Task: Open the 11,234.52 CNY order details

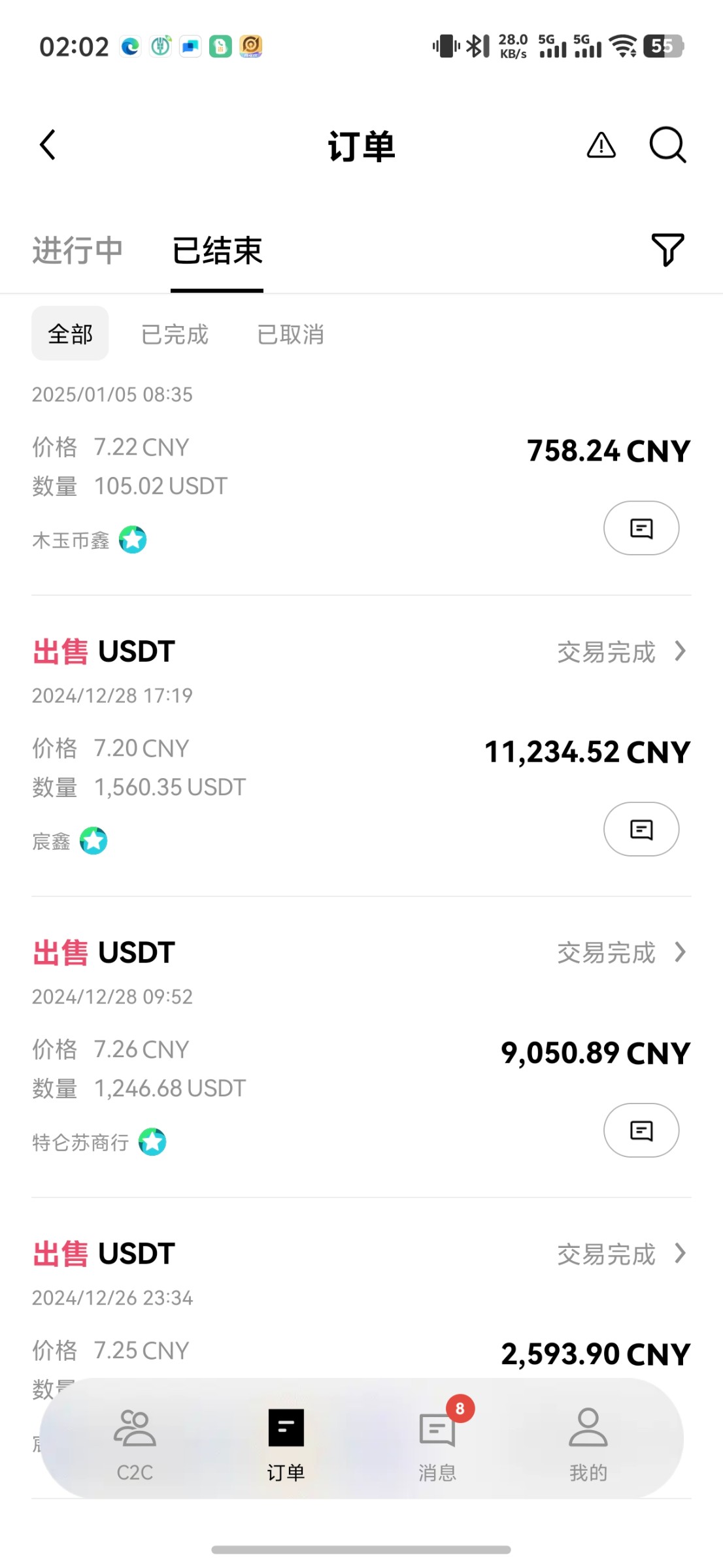Action: click(x=621, y=652)
